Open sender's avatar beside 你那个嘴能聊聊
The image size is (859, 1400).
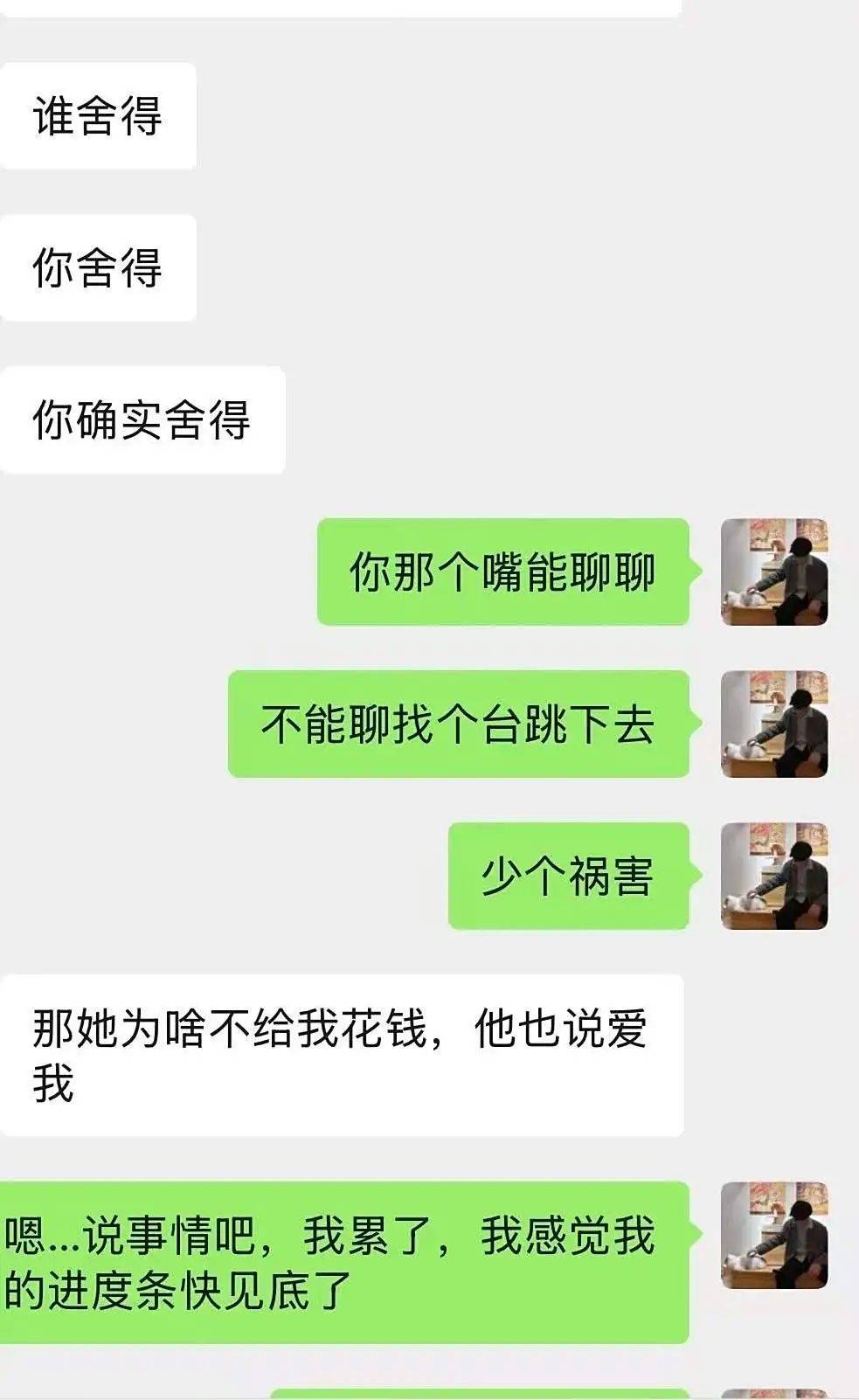click(x=774, y=572)
